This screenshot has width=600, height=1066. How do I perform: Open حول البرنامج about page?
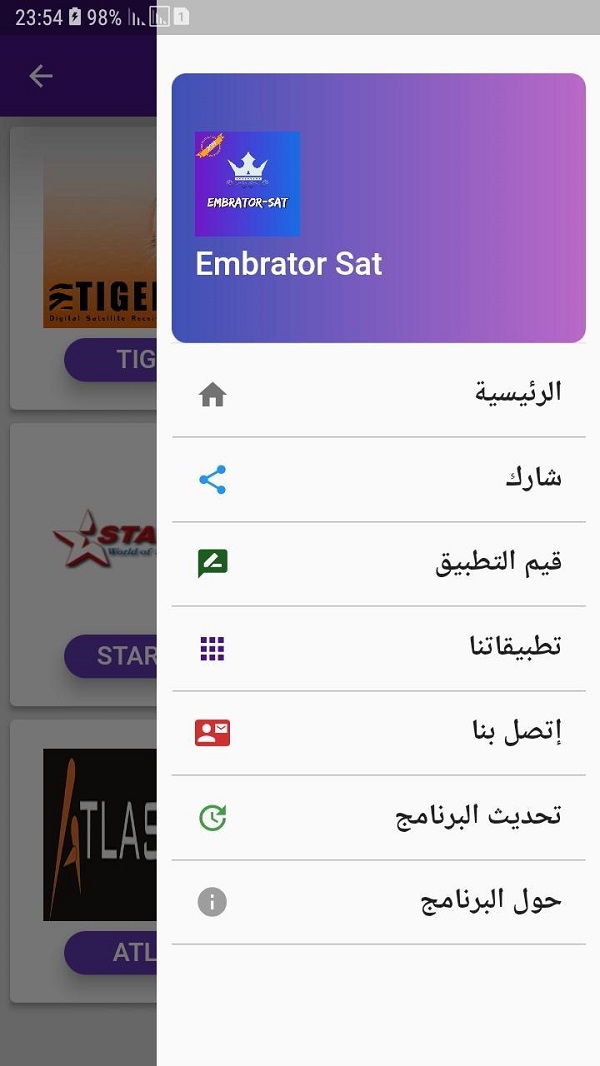pyautogui.click(x=378, y=902)
